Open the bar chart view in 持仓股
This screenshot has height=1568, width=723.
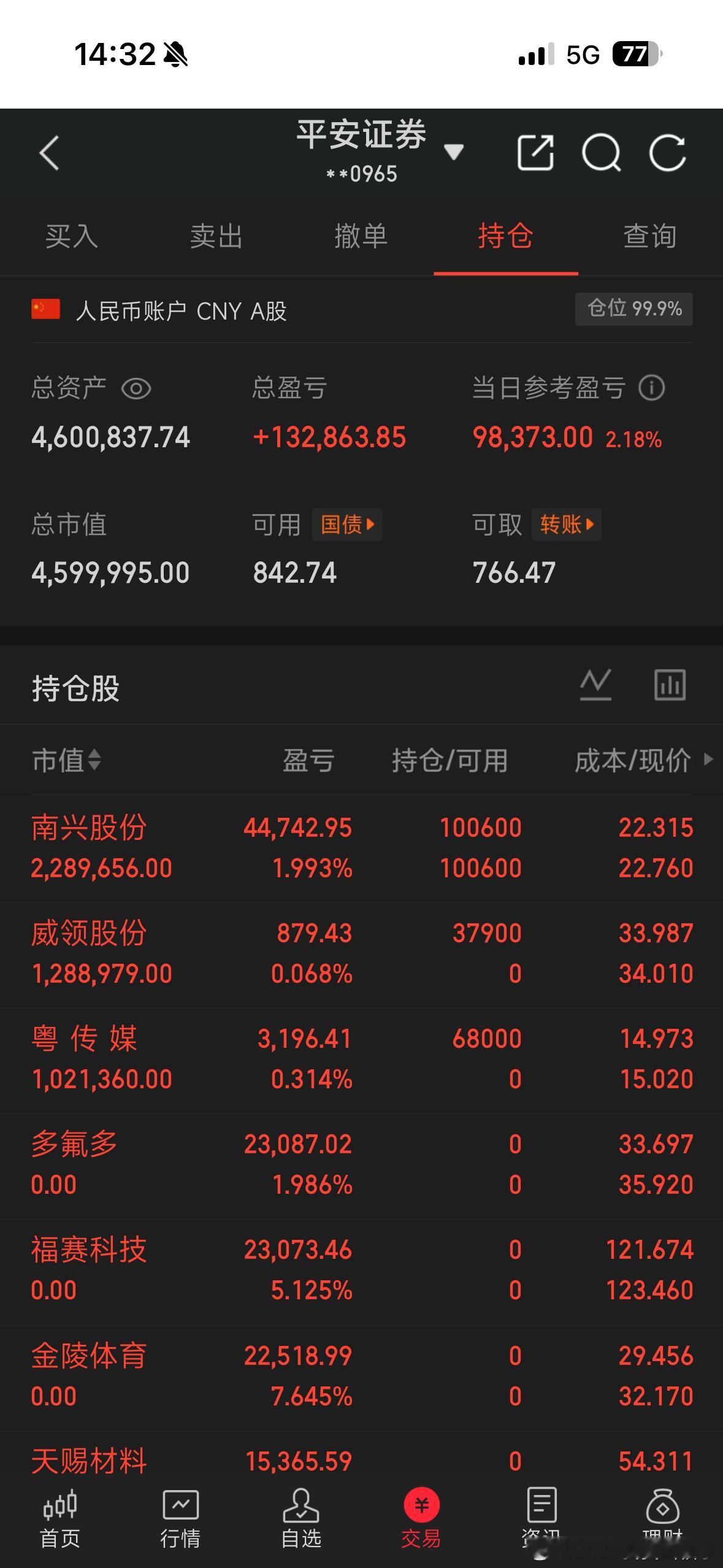coord(668,685)
